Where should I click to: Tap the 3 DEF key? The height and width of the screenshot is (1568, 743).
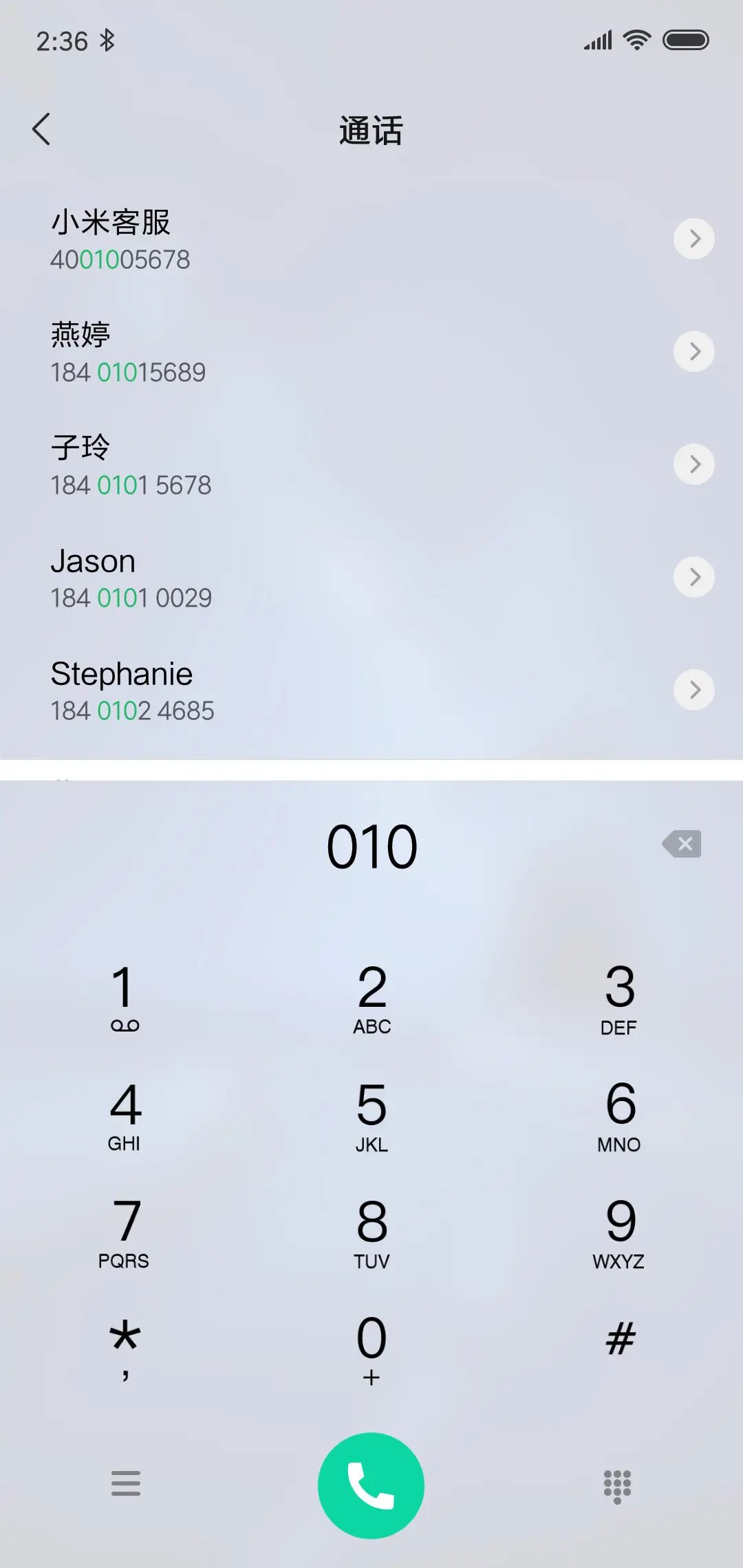[619, 997]
